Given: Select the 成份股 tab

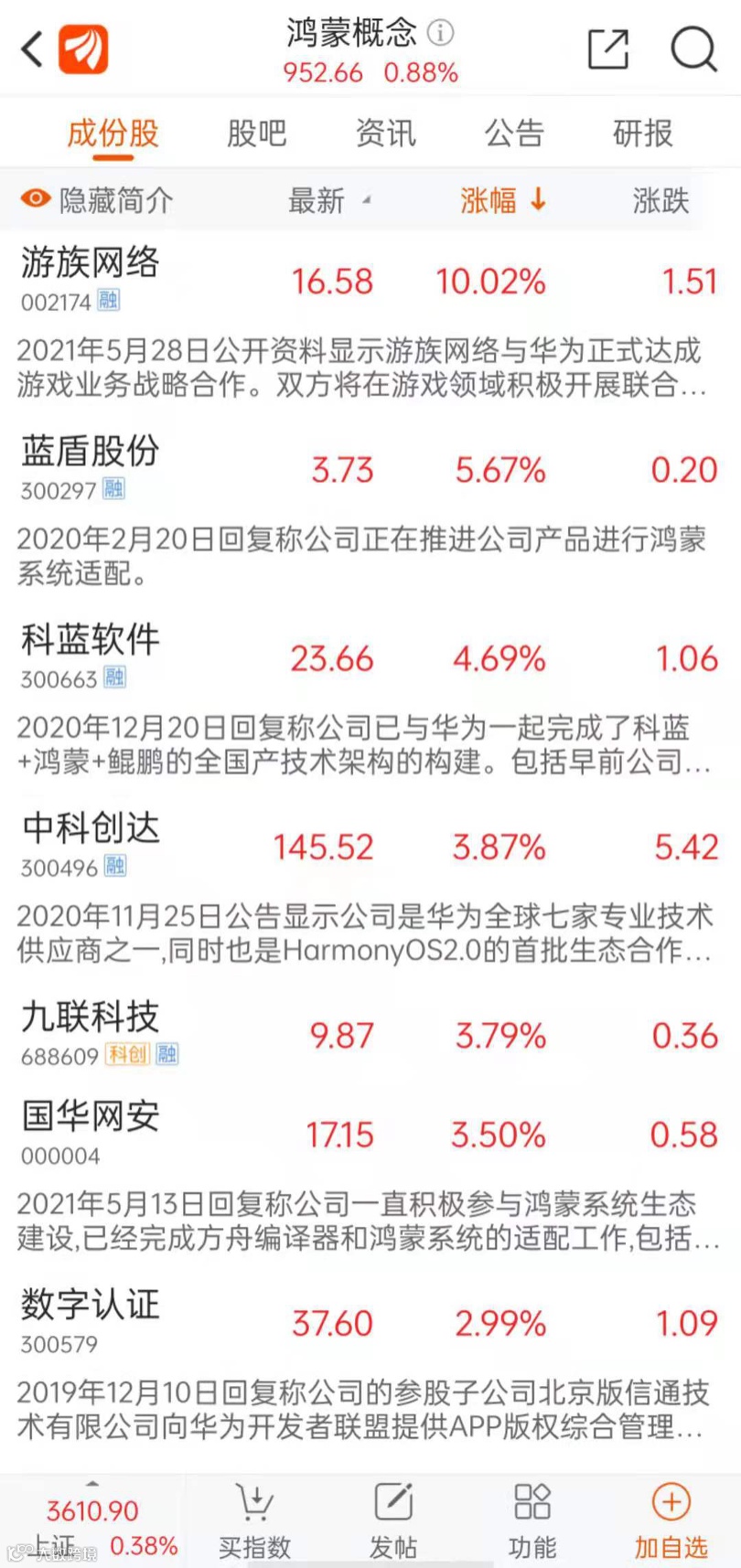Looking at the screenshot, I should 113,134.
